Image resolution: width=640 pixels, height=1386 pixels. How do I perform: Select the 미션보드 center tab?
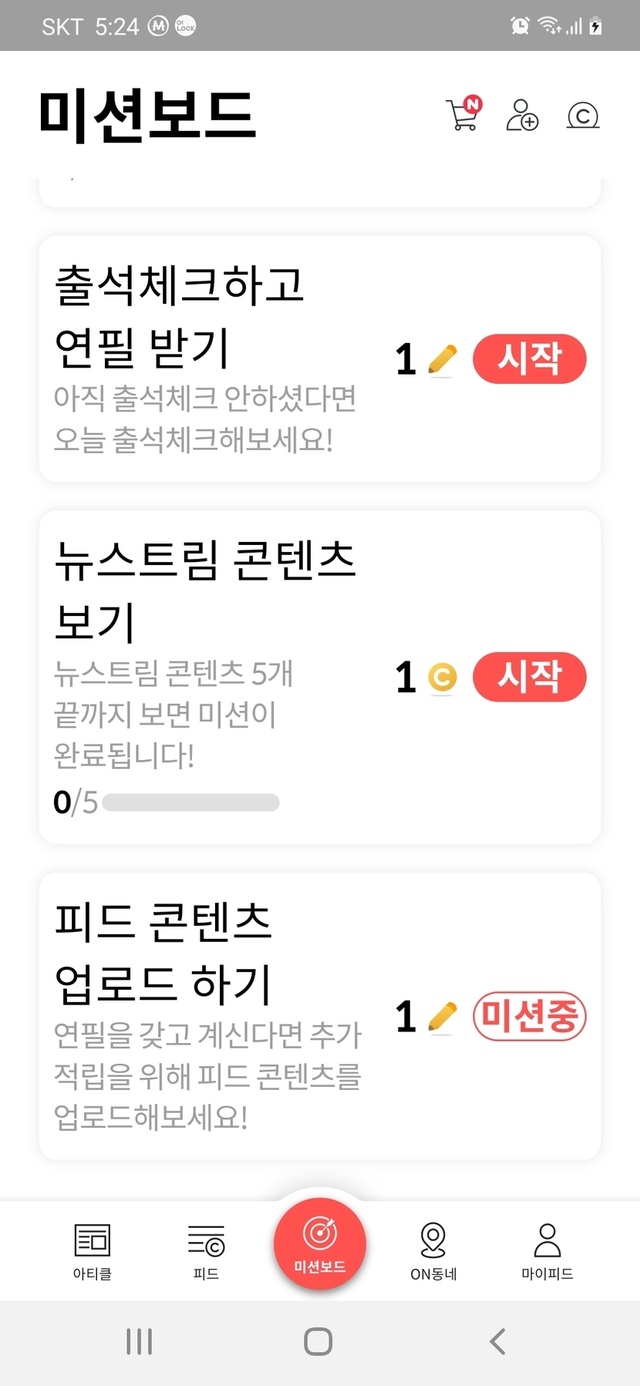320,1244
